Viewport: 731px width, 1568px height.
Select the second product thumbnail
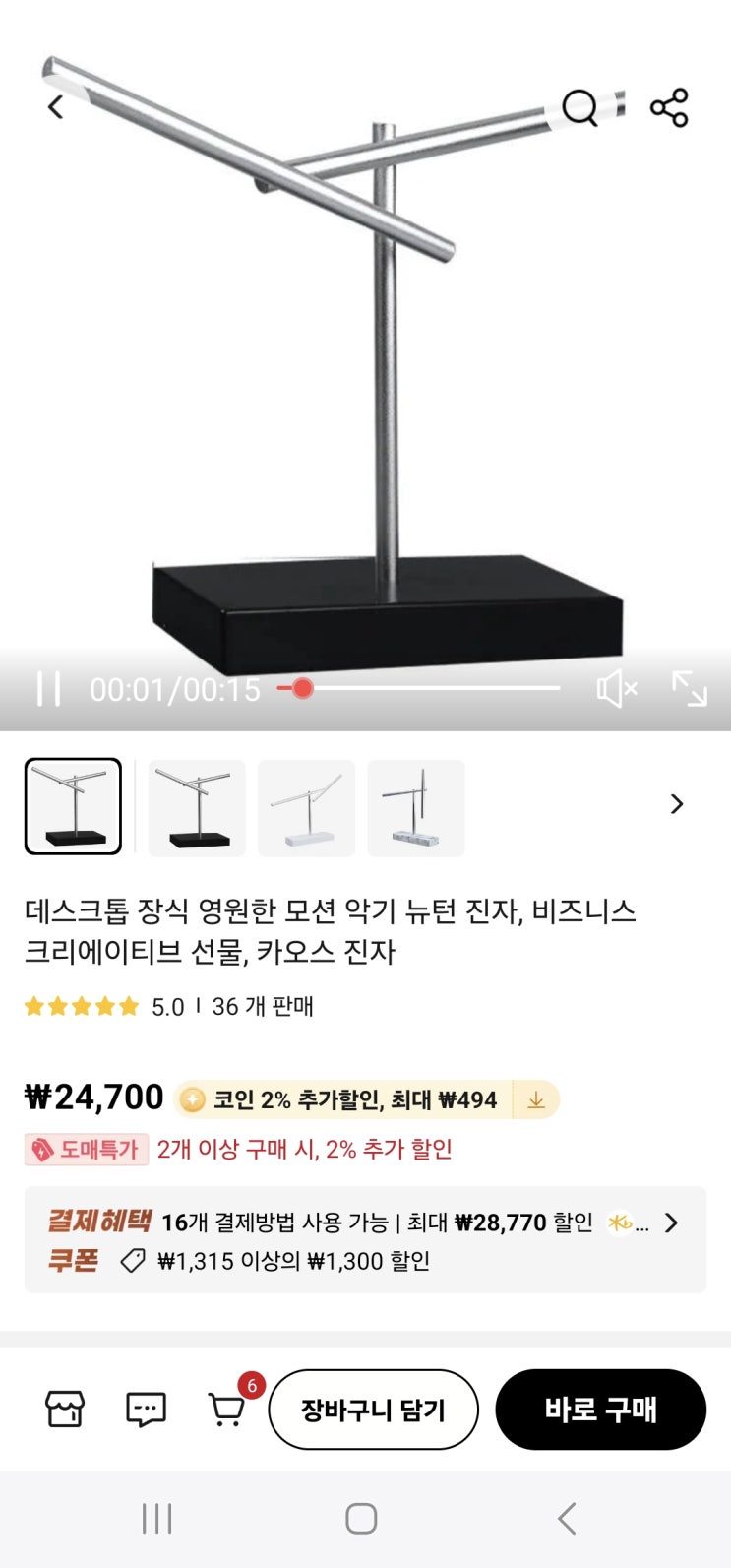coord(197,807)
